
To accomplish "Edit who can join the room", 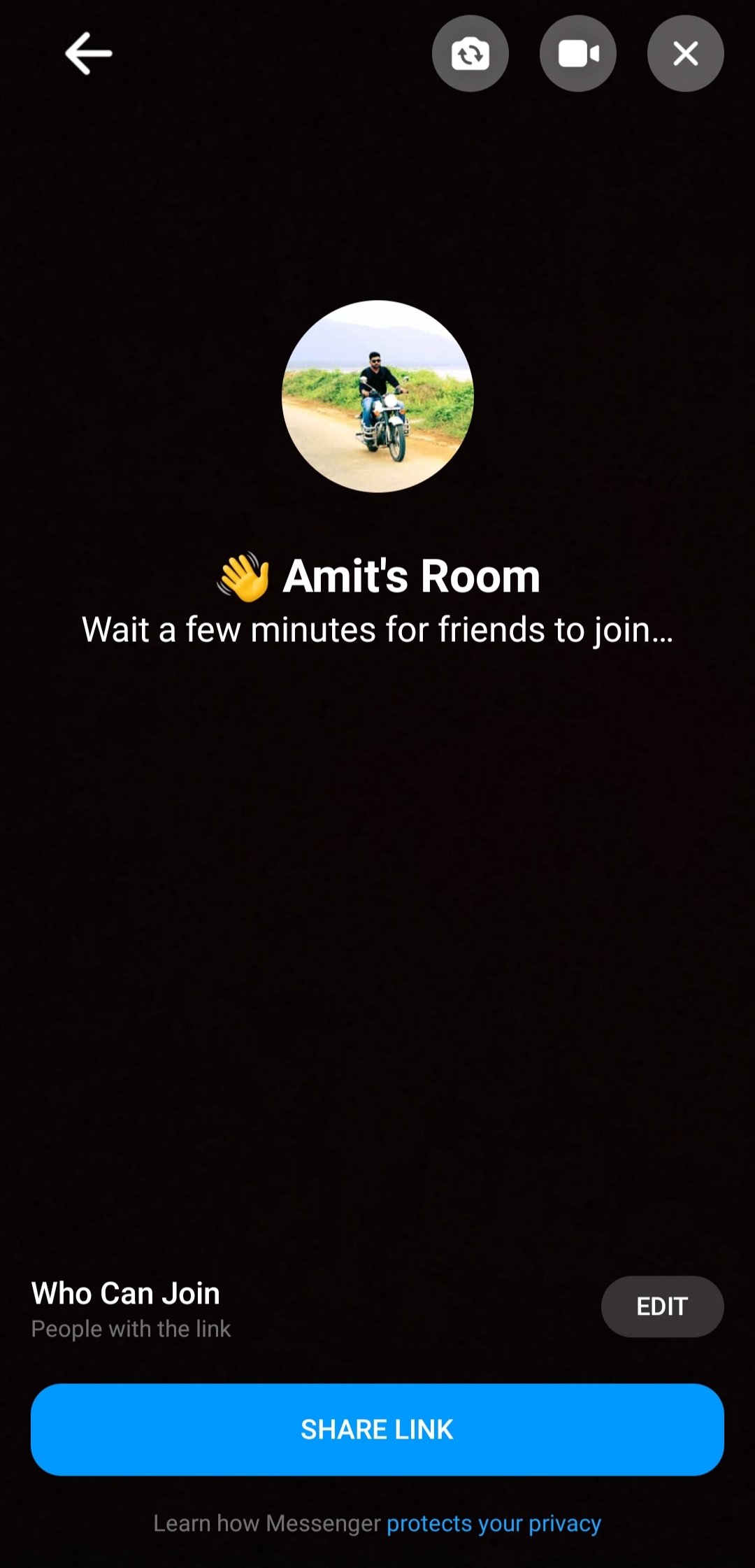I will (662, 1306).
